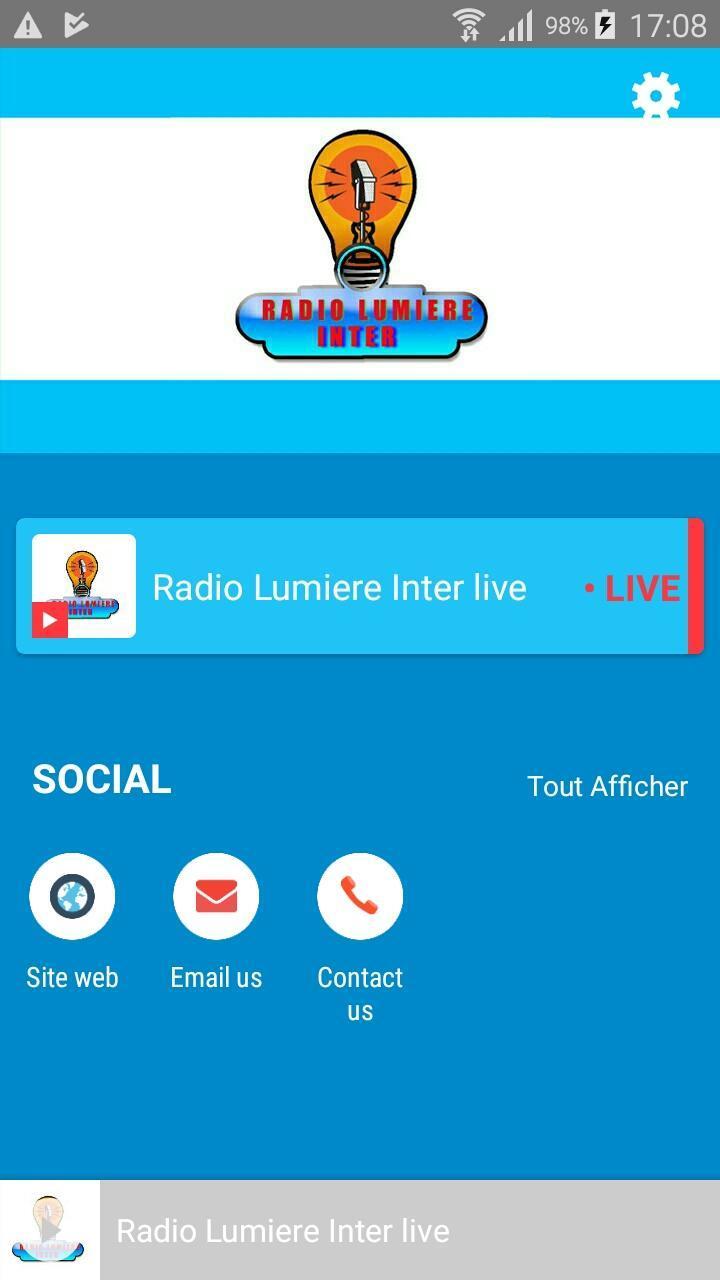Image resolution: width=720 pixels, height=1280 pixels.
Task: Click the Radio Lumiere Inter logo image
Action: click(x=360, y=250)
